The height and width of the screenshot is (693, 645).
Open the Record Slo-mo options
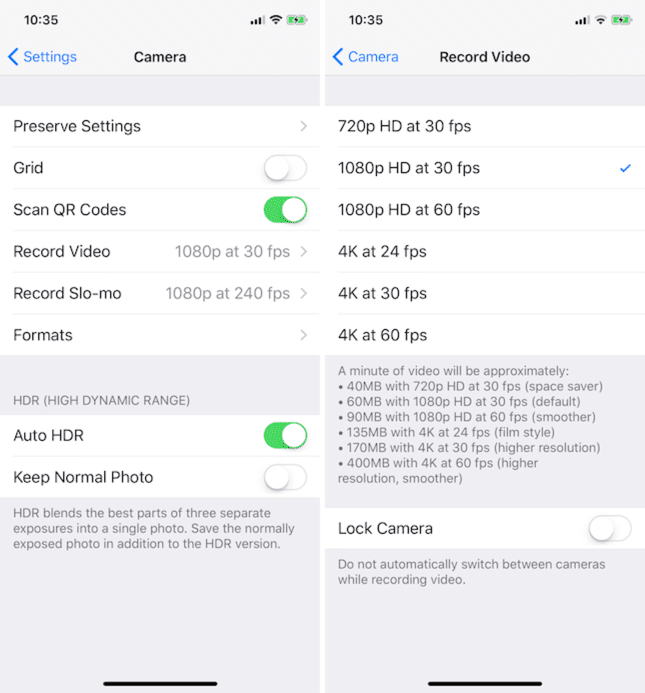(160, 293)
